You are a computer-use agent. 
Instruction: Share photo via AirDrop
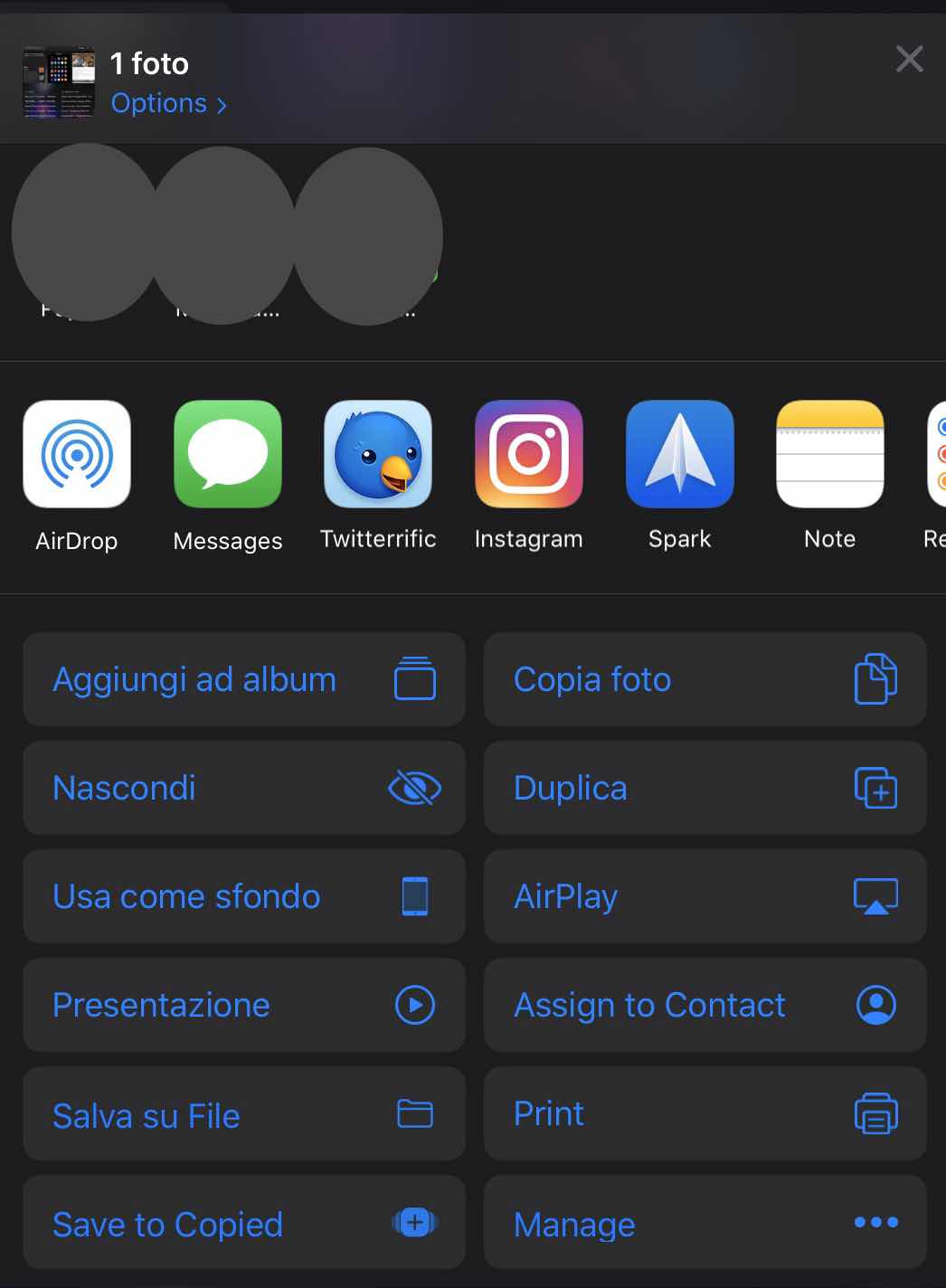pos(77,455)
